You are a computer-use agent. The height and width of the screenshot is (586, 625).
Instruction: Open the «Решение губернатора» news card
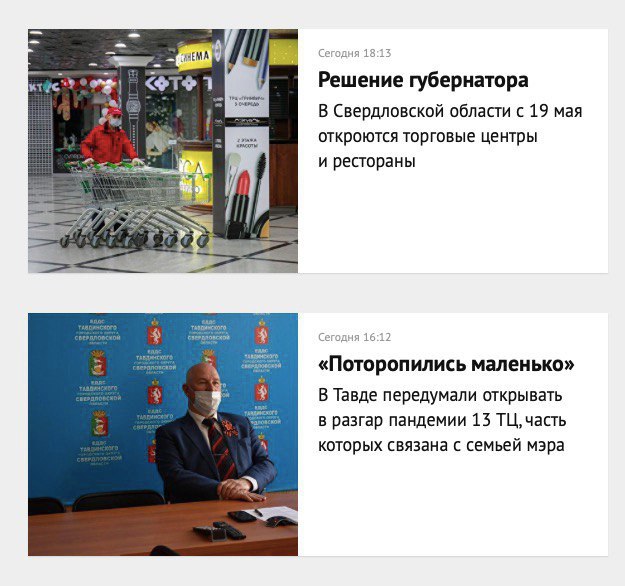[x=423, y=81]
